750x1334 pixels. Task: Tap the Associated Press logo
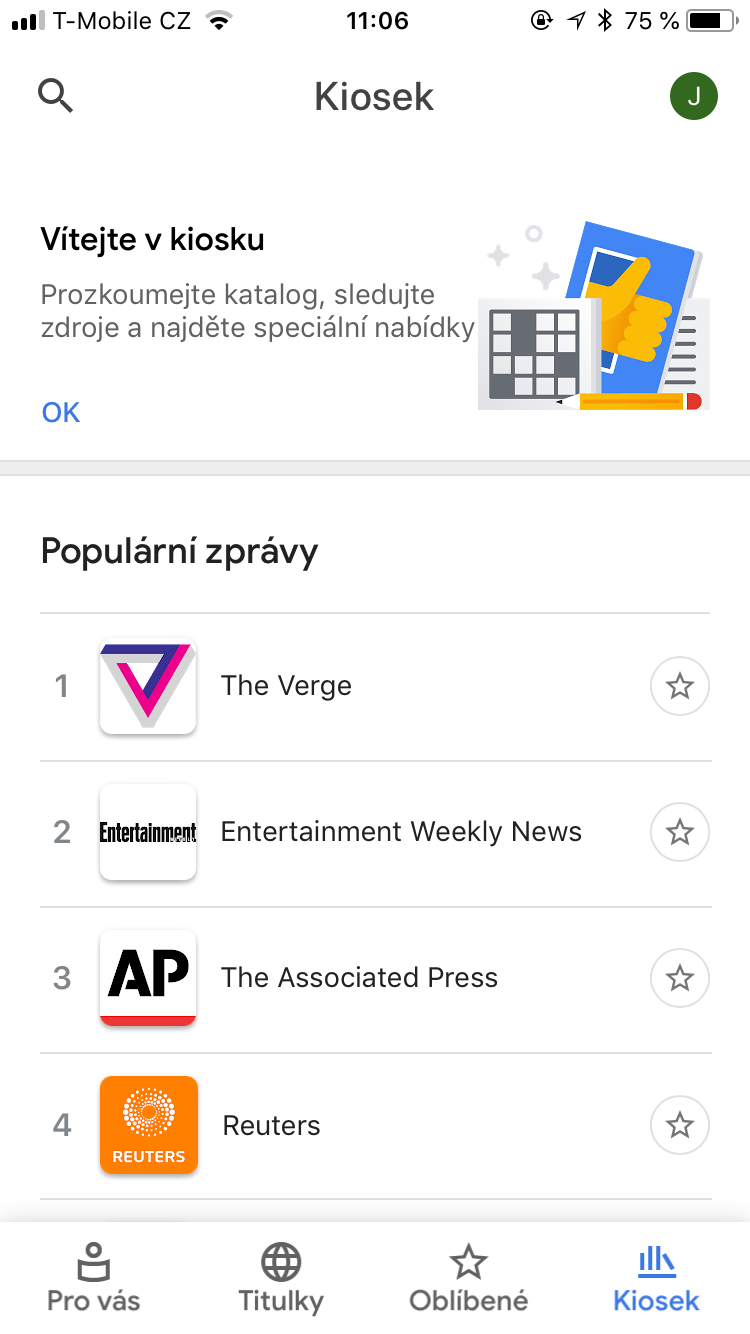coord(147,978)
